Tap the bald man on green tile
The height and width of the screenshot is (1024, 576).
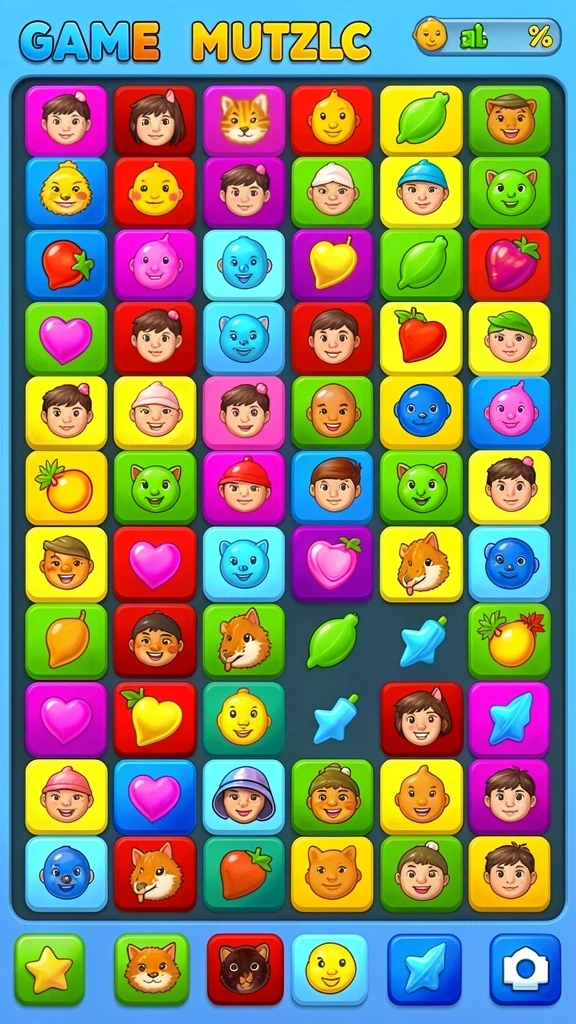(332, 413)
